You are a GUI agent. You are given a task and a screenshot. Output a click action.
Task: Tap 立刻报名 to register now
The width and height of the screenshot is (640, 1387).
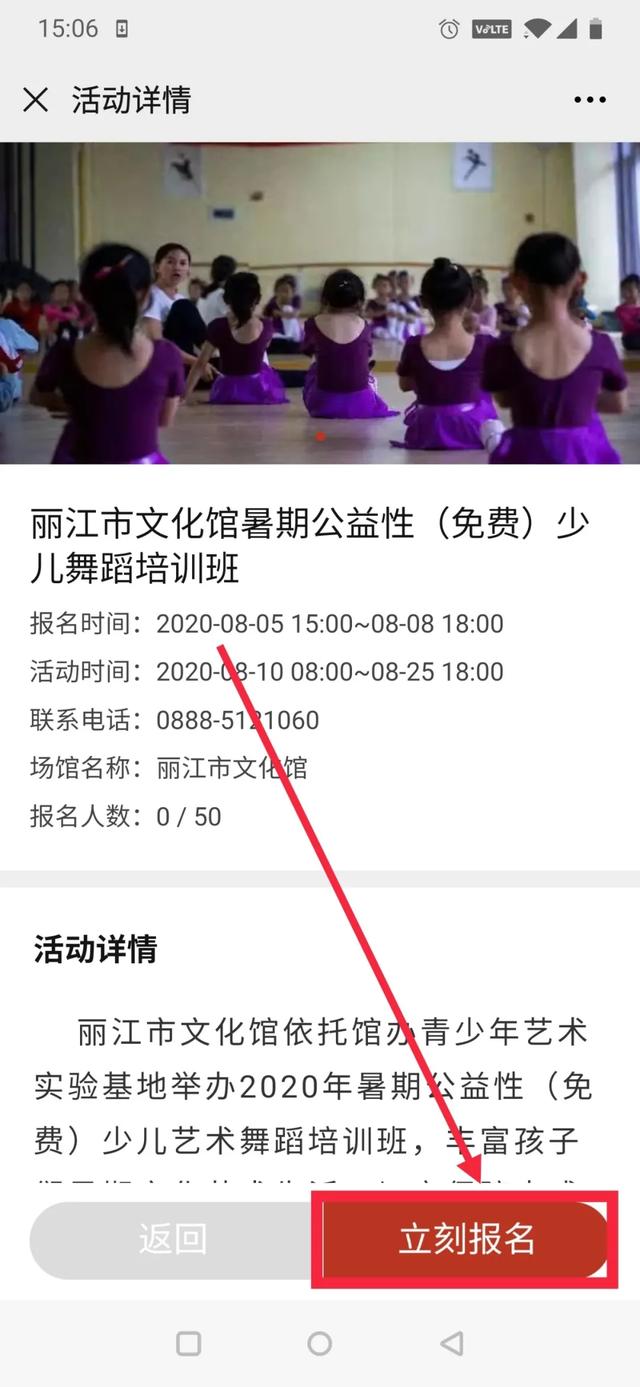[466, 1238]
